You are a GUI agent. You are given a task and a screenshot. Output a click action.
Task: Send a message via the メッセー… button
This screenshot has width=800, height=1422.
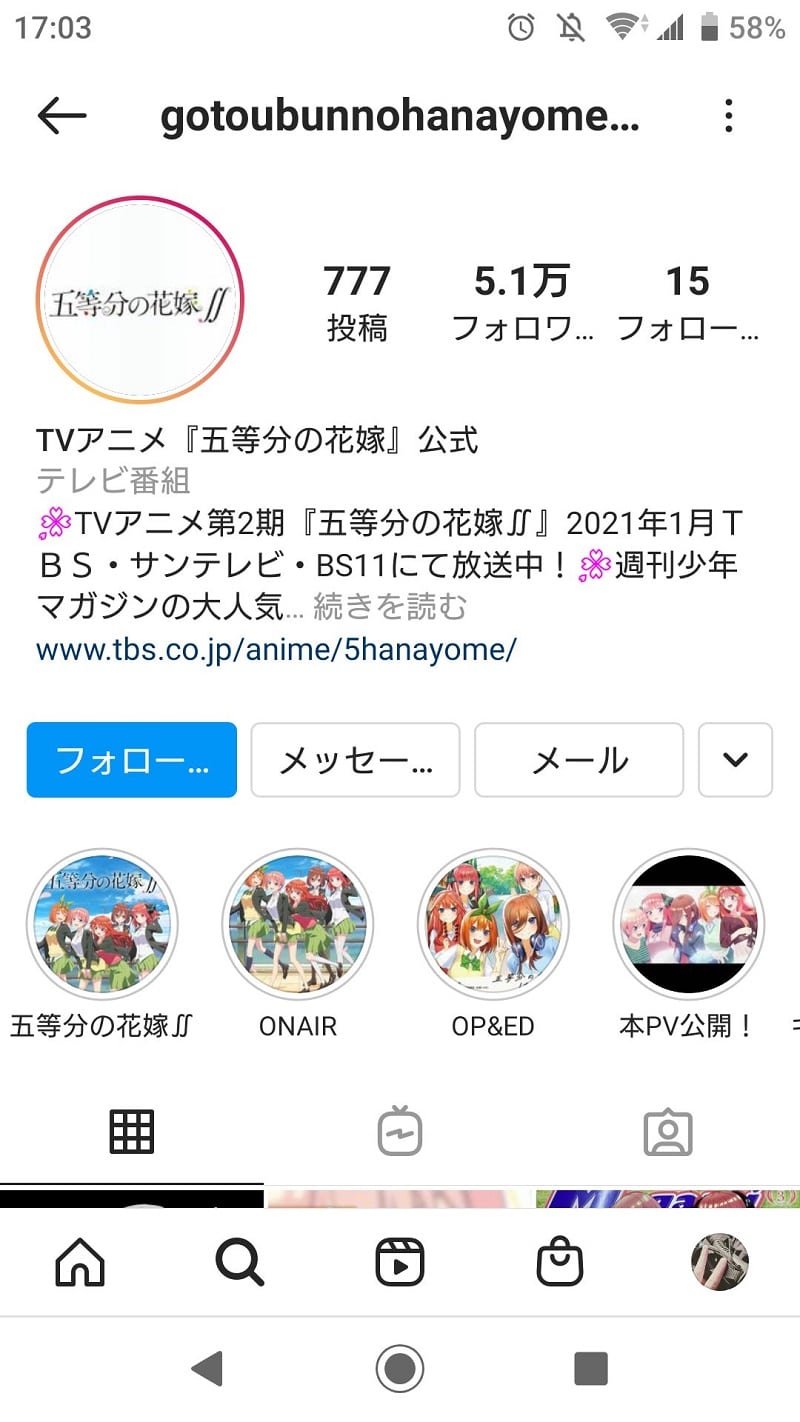click(355, 760)
